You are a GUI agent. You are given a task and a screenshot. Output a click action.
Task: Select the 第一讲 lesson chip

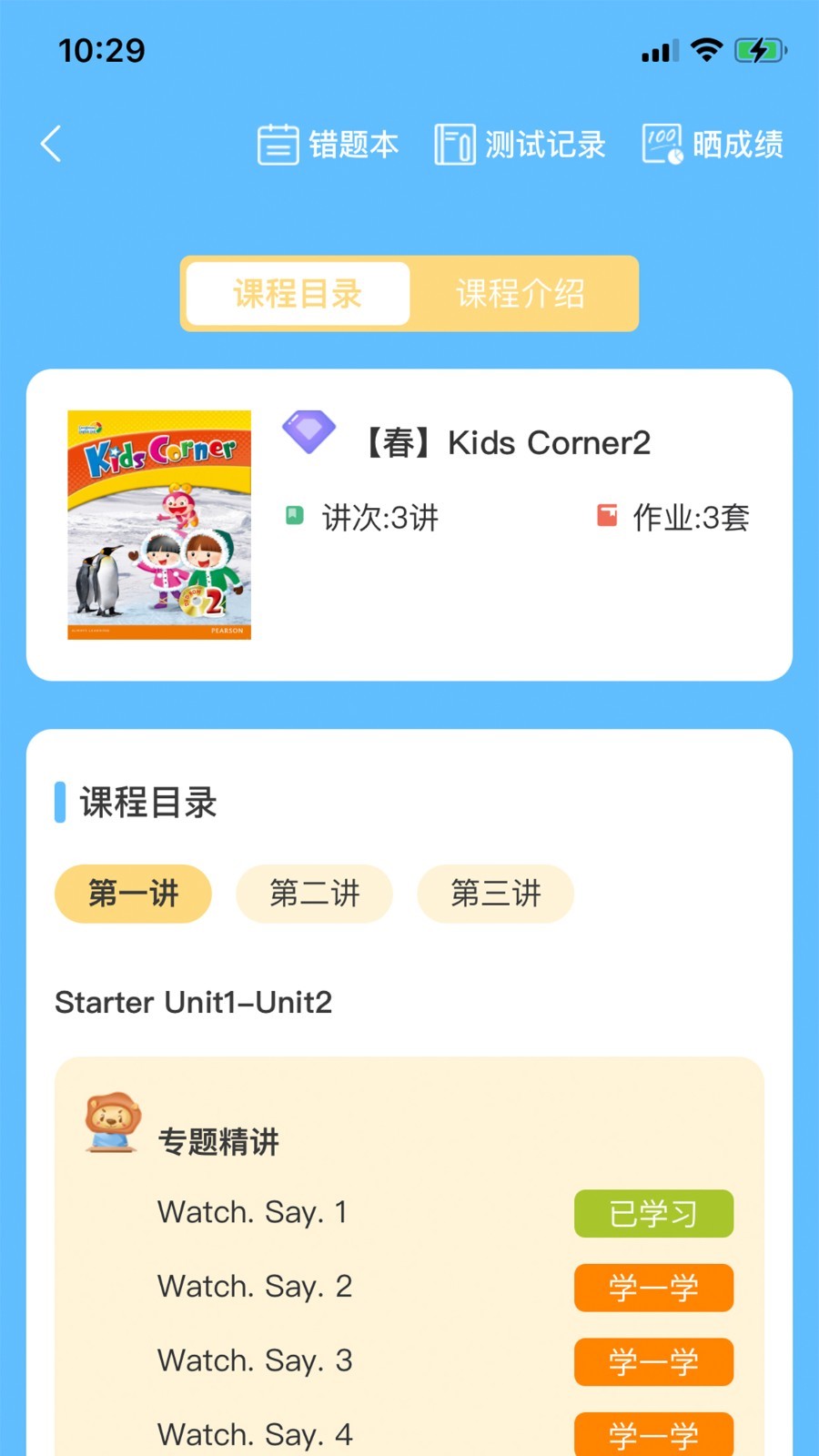tap(133, 894)
